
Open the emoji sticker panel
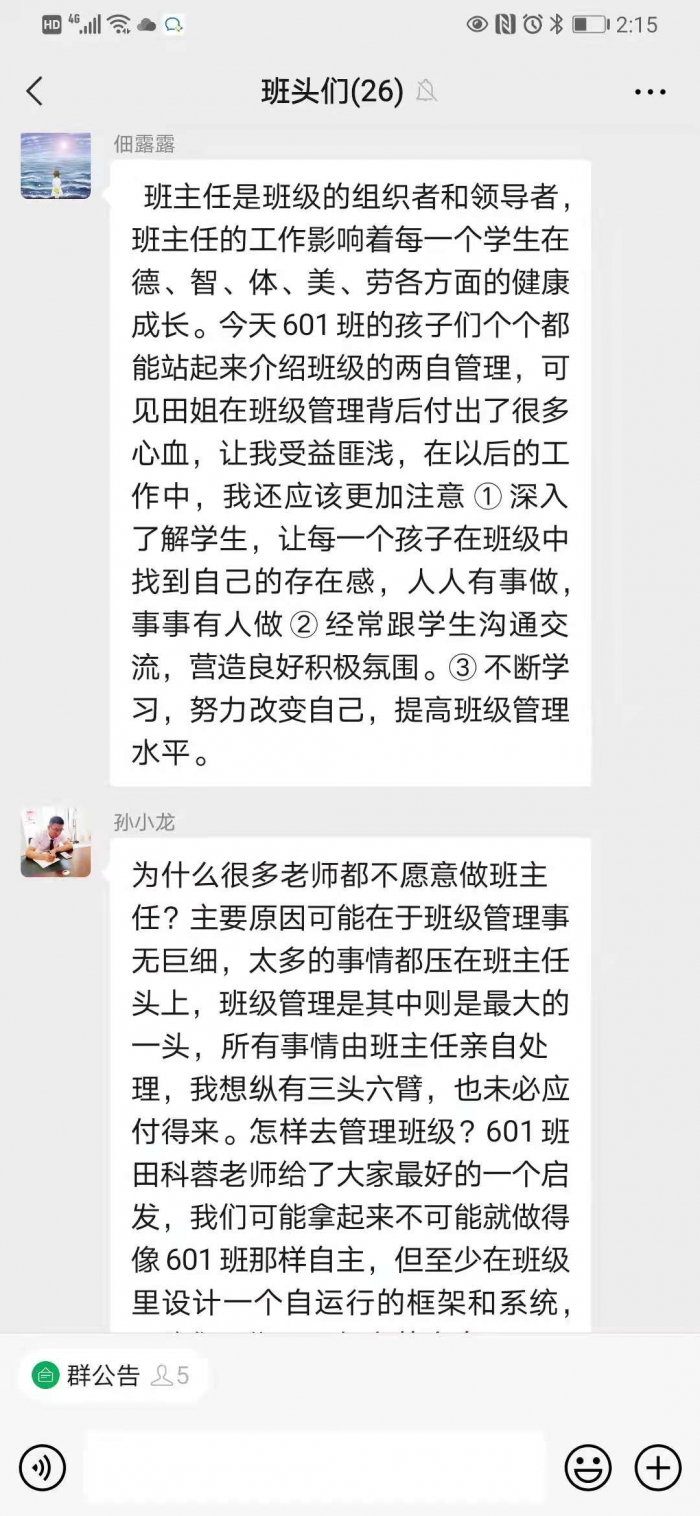[588, 1468]
